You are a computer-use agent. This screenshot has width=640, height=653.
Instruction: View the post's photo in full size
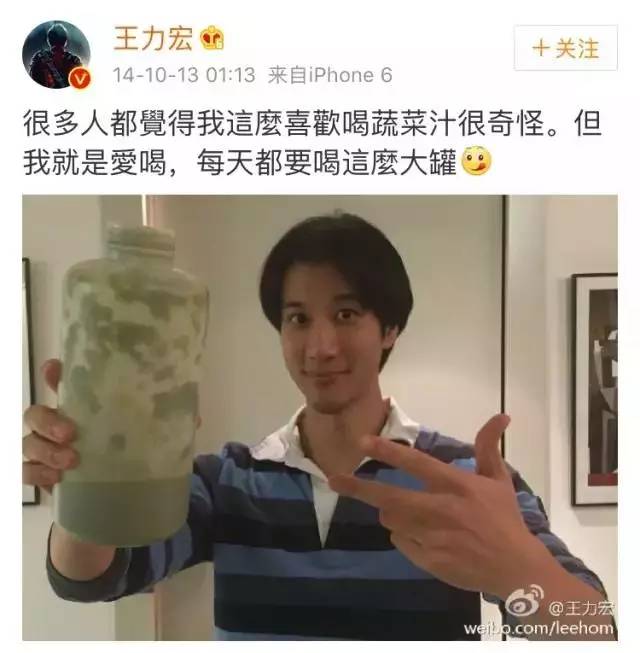coord(320,417)
